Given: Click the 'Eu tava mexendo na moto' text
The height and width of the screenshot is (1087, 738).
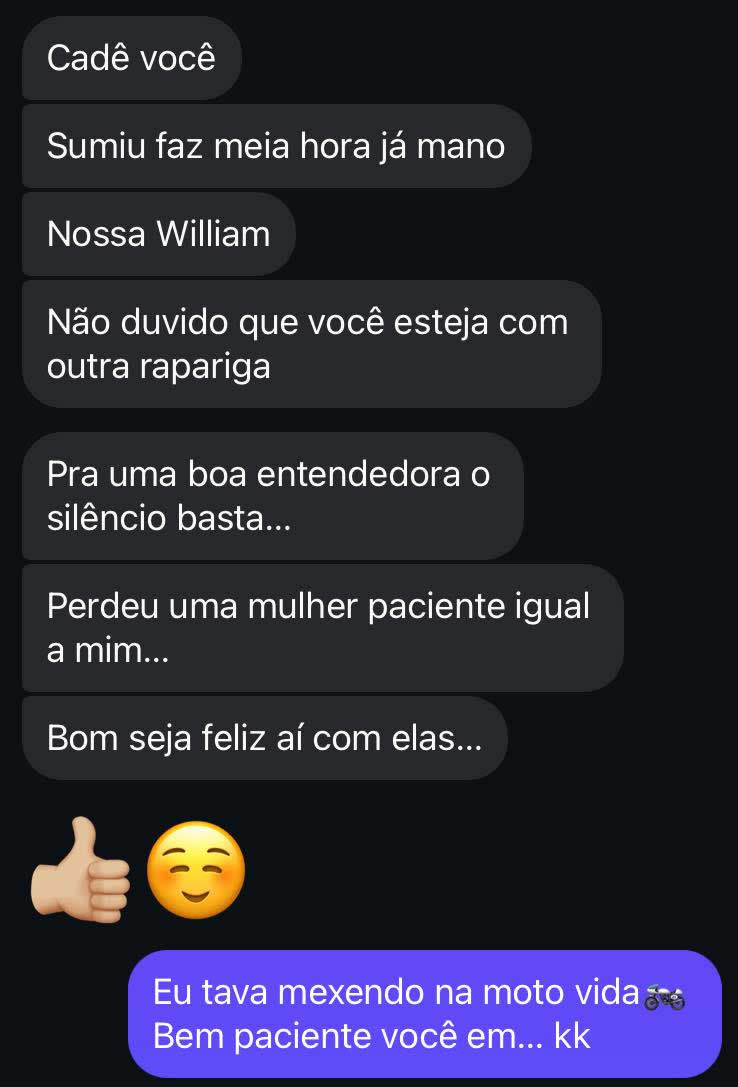Looking at the screenshot, I should (370, 992).
